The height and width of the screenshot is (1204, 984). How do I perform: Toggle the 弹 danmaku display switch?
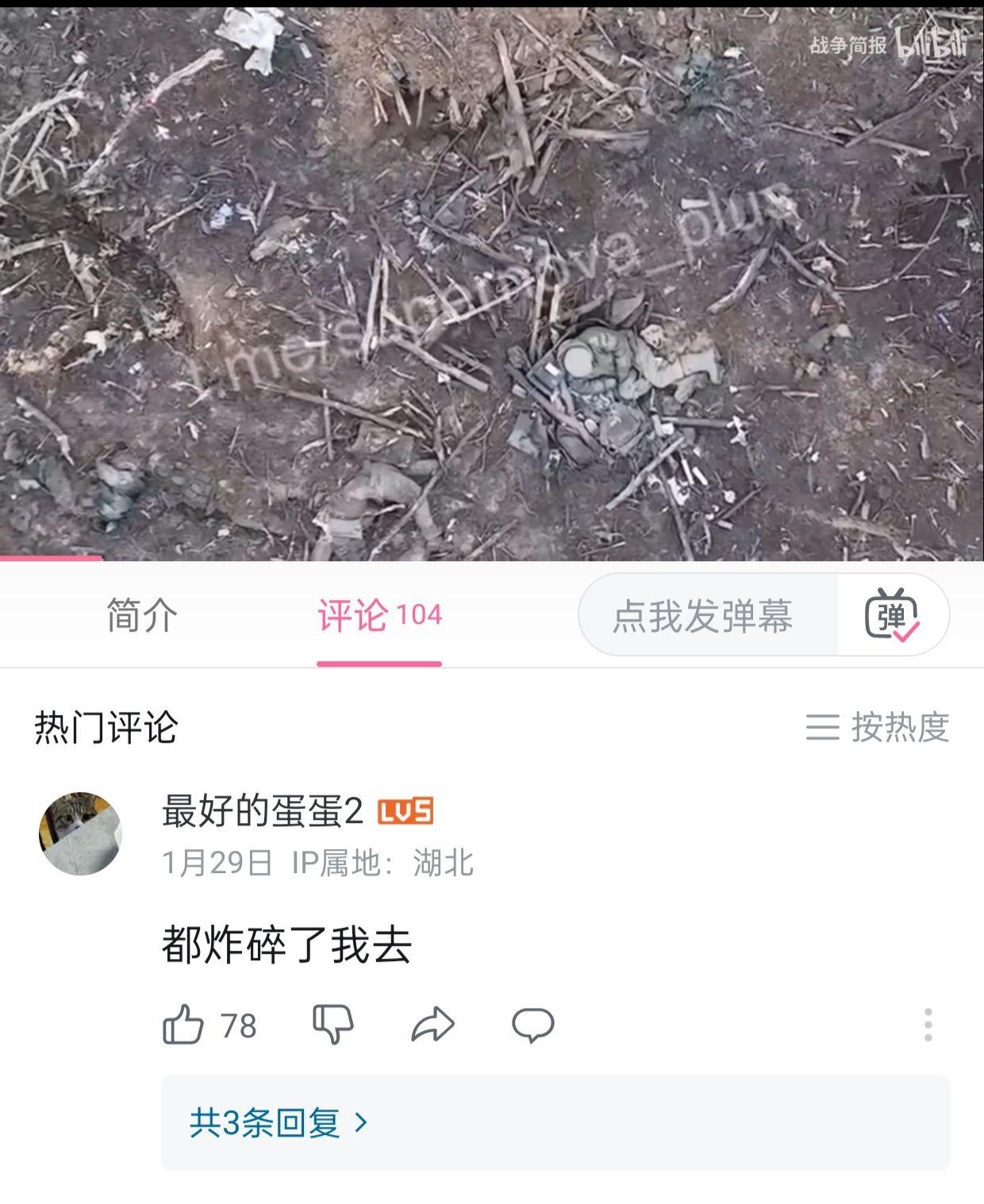click(x=892, y=616)
